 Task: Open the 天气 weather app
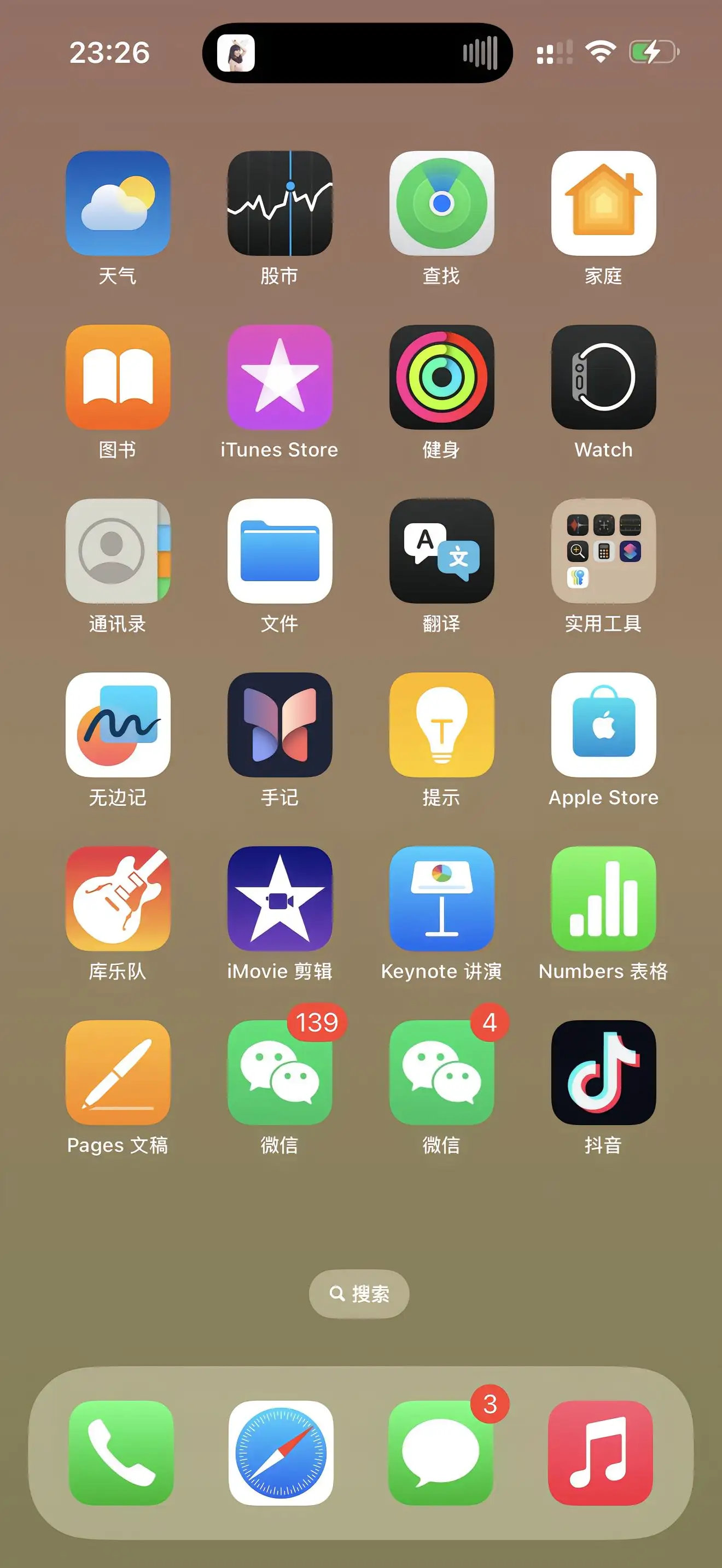click(x=118, y=203)
